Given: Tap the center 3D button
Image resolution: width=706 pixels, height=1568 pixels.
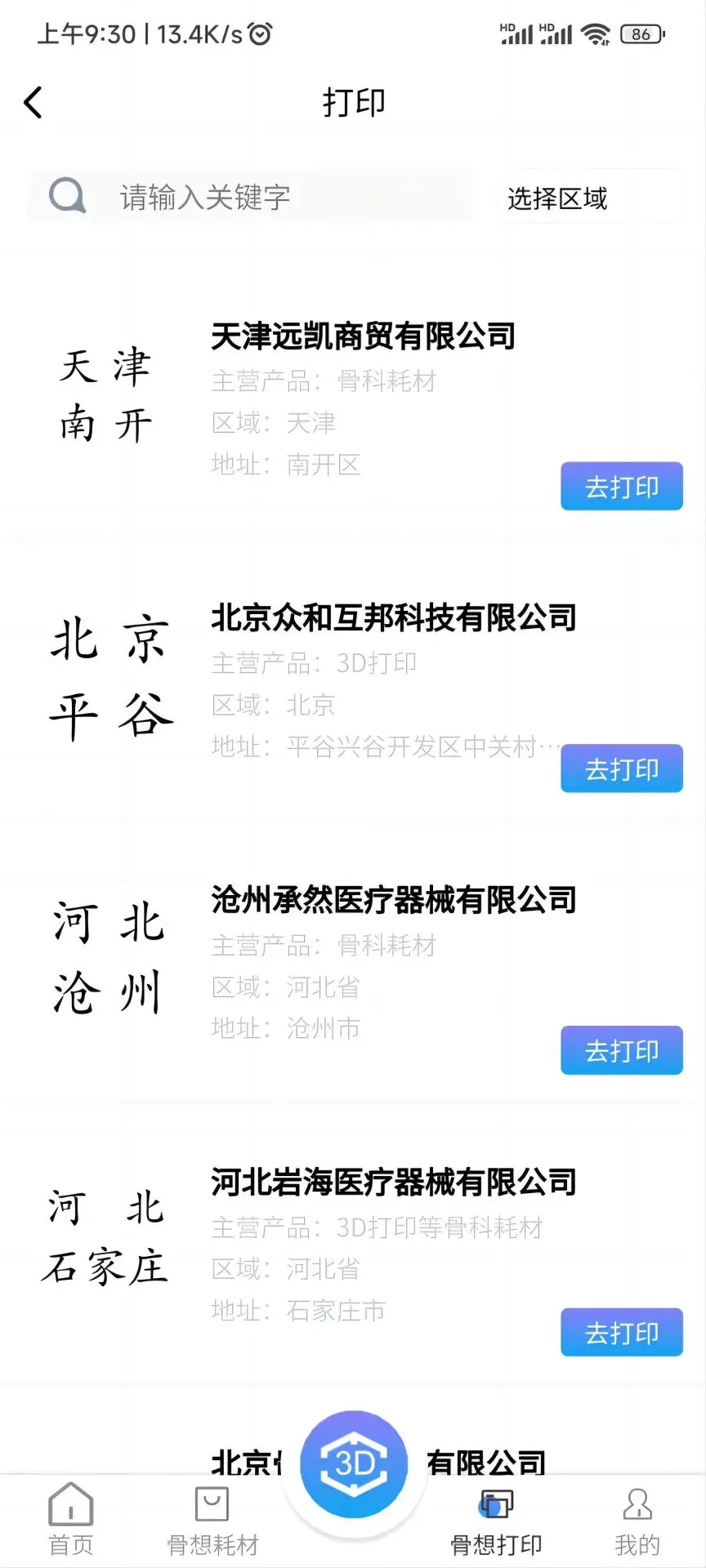Looking at the screenshot, I should (x=354, y=1464).
